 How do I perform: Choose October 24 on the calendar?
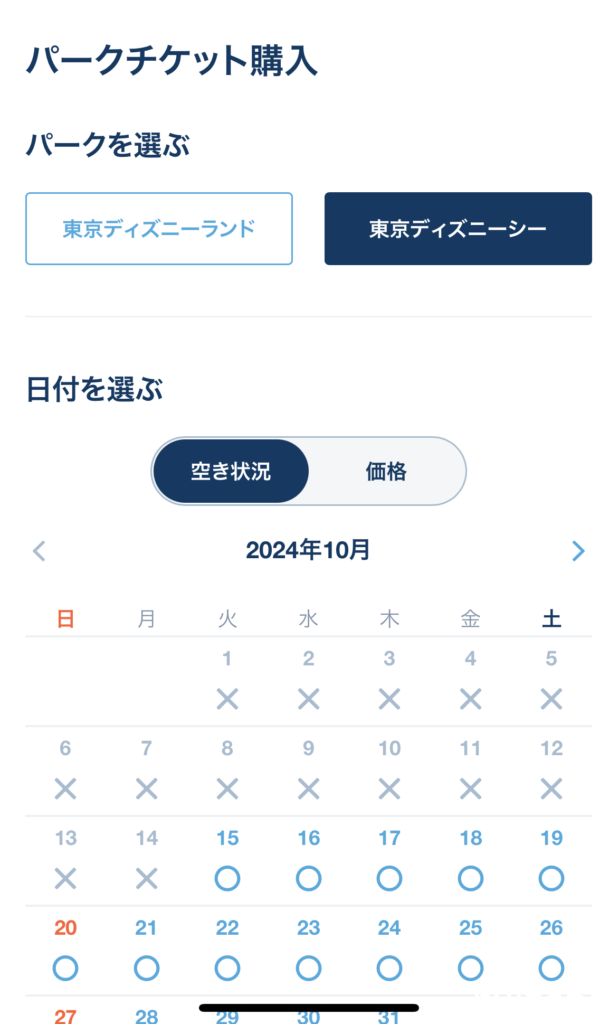[x=389, y=950]
